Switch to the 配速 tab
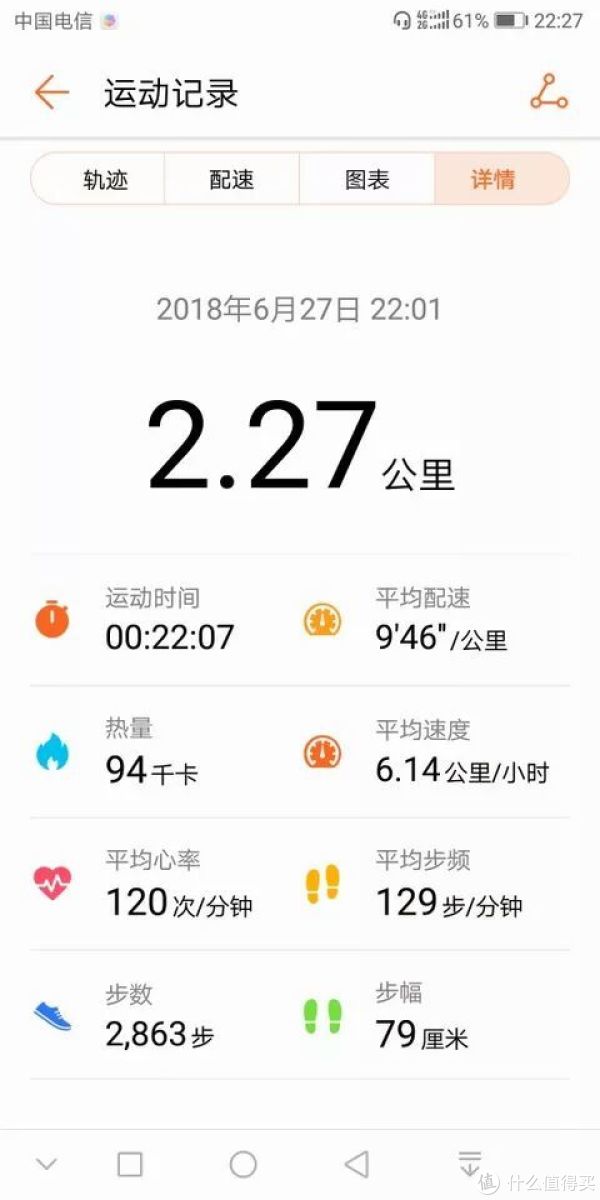This screenshot has height=1200, width=600. 232,180
